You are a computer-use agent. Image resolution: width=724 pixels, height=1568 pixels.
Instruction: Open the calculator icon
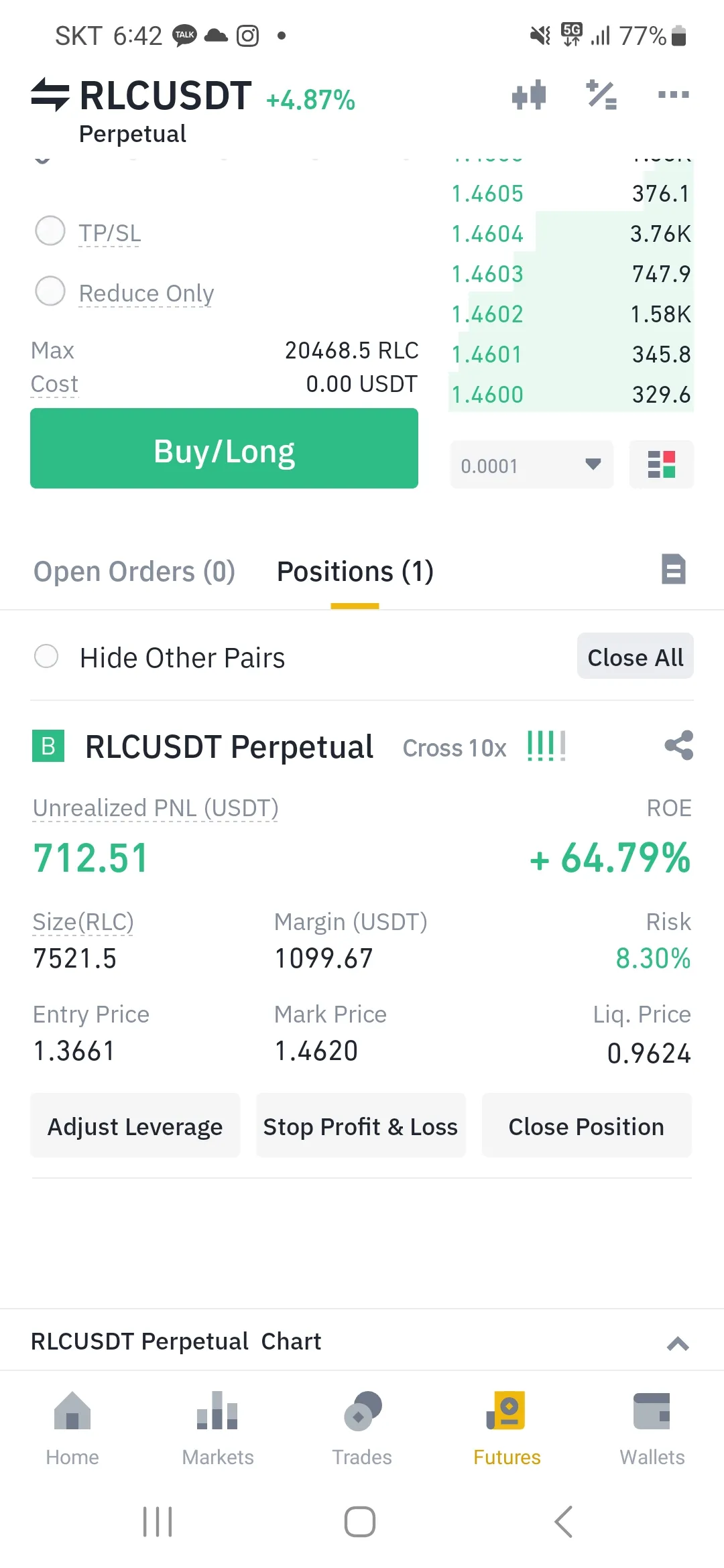click(x=601, y=95)
